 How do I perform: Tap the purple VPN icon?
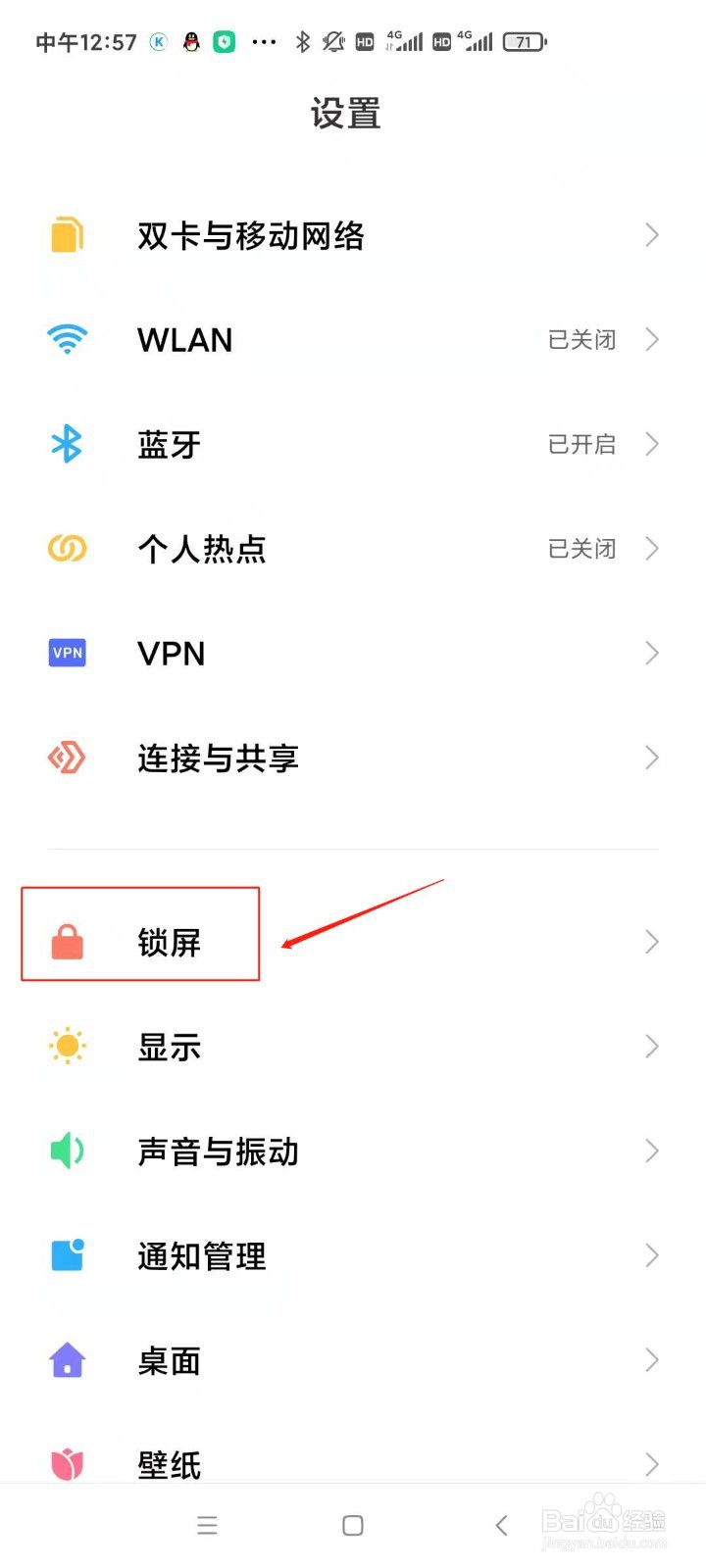[66, 653]
